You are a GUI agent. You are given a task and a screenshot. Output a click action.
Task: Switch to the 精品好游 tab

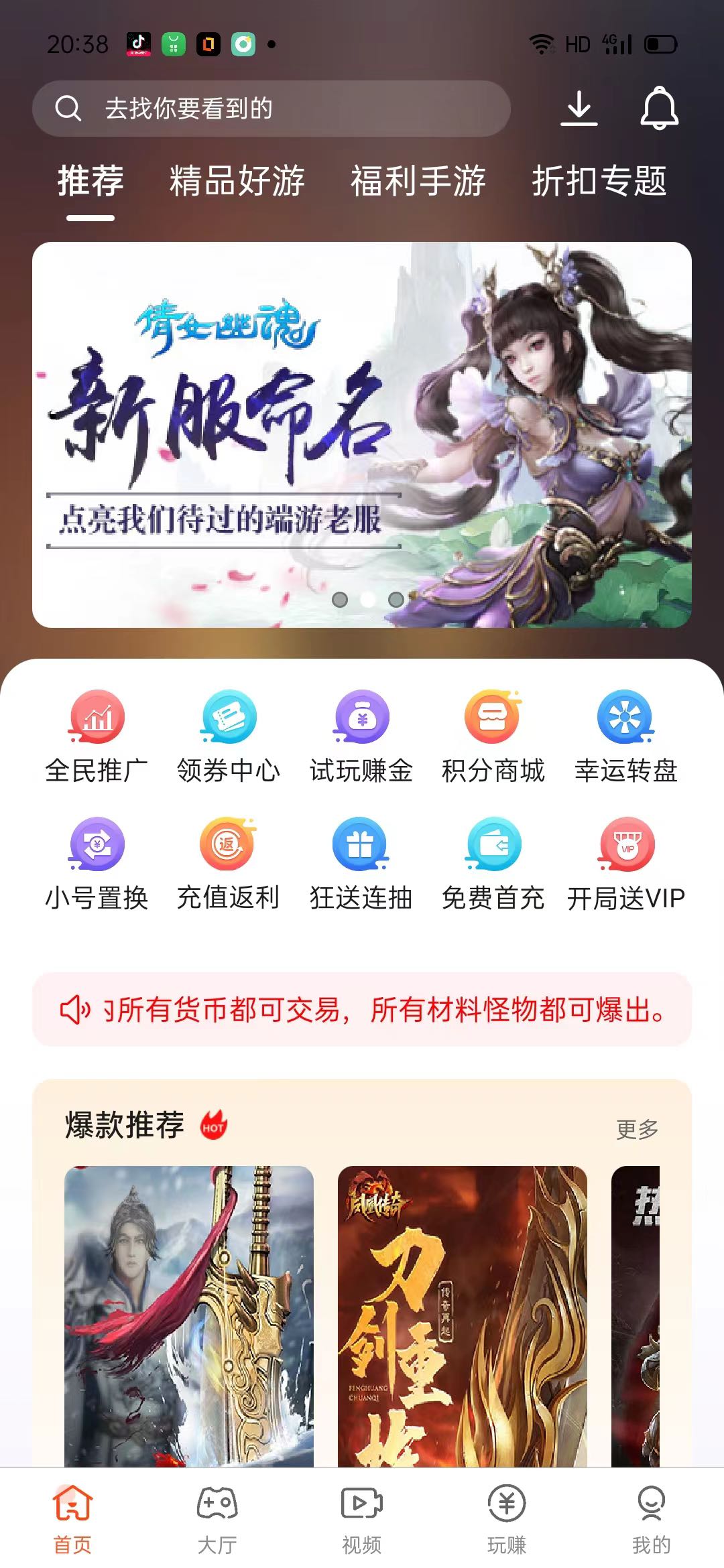(237, 181)
